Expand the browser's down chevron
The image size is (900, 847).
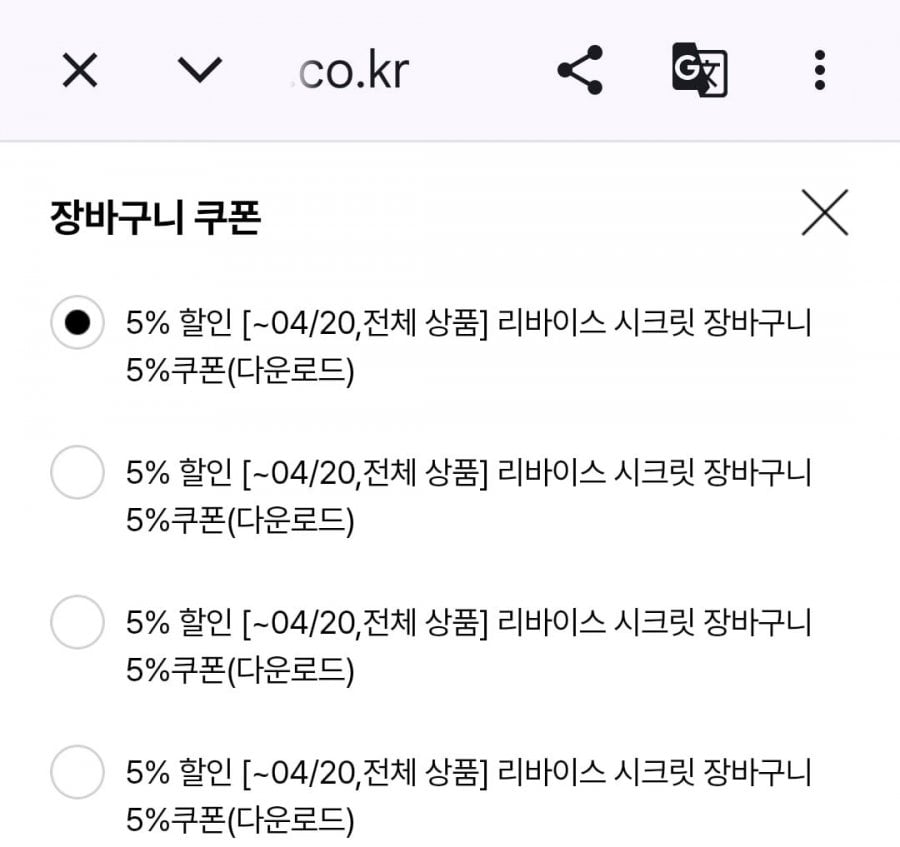tap(199, 71)
